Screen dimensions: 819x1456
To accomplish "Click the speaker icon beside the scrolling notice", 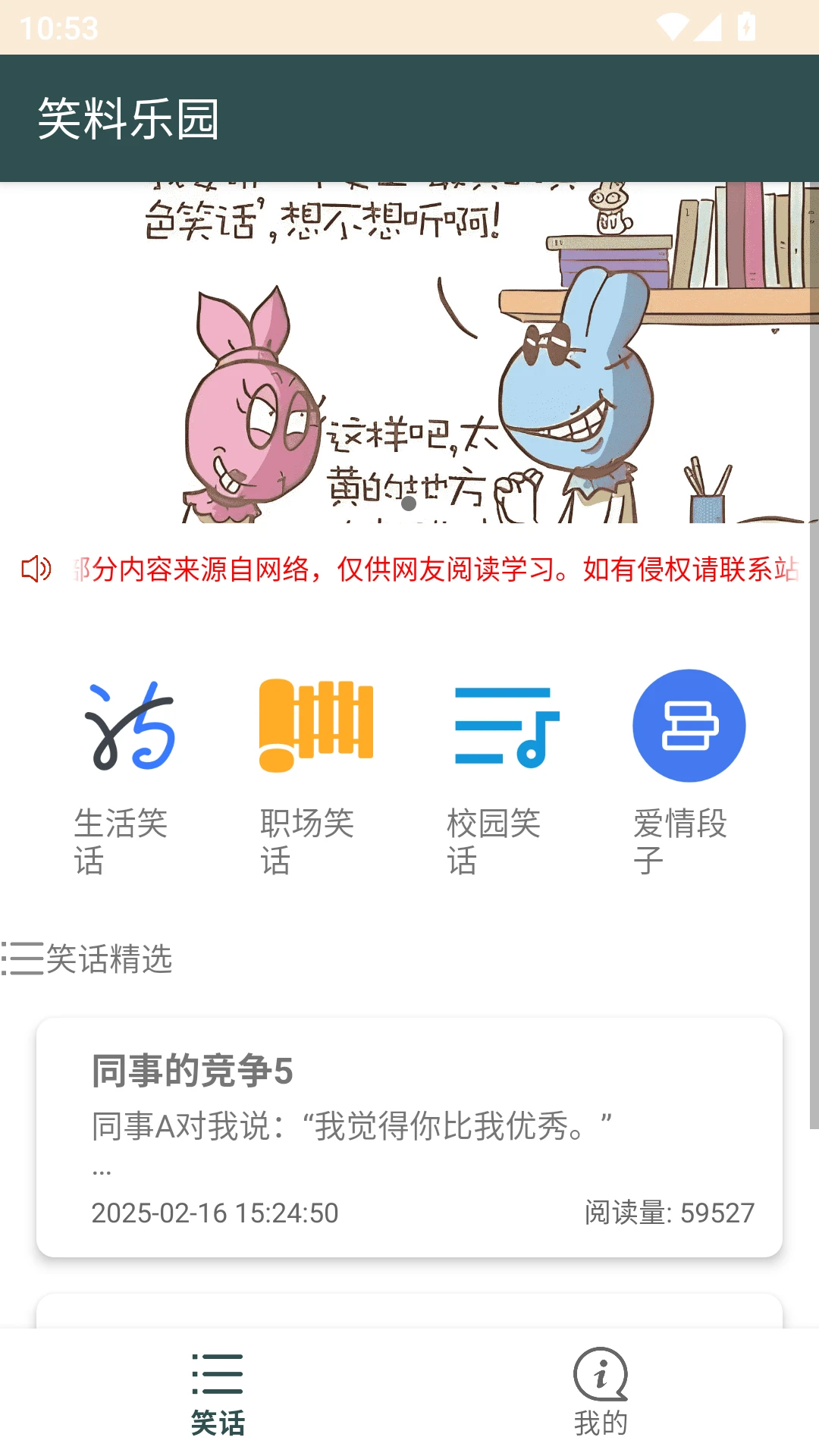I will click(x=36, y=570).
